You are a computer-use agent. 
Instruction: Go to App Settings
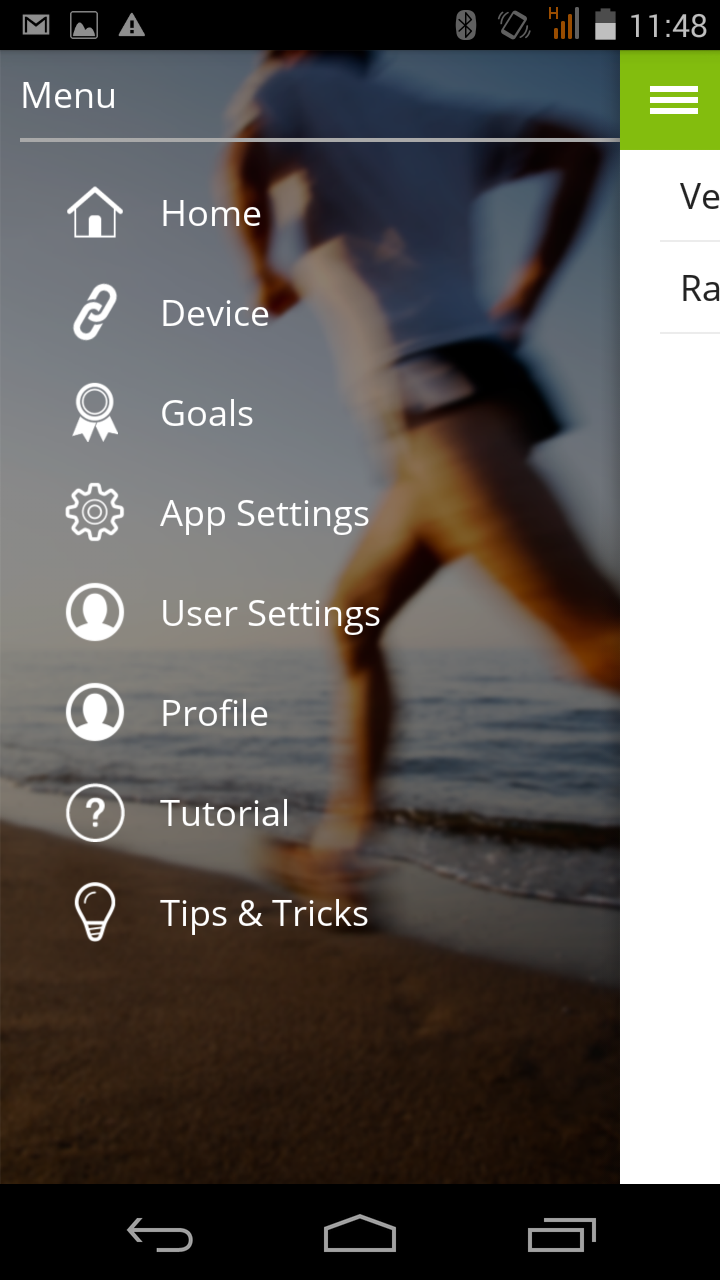coord(310,513)
